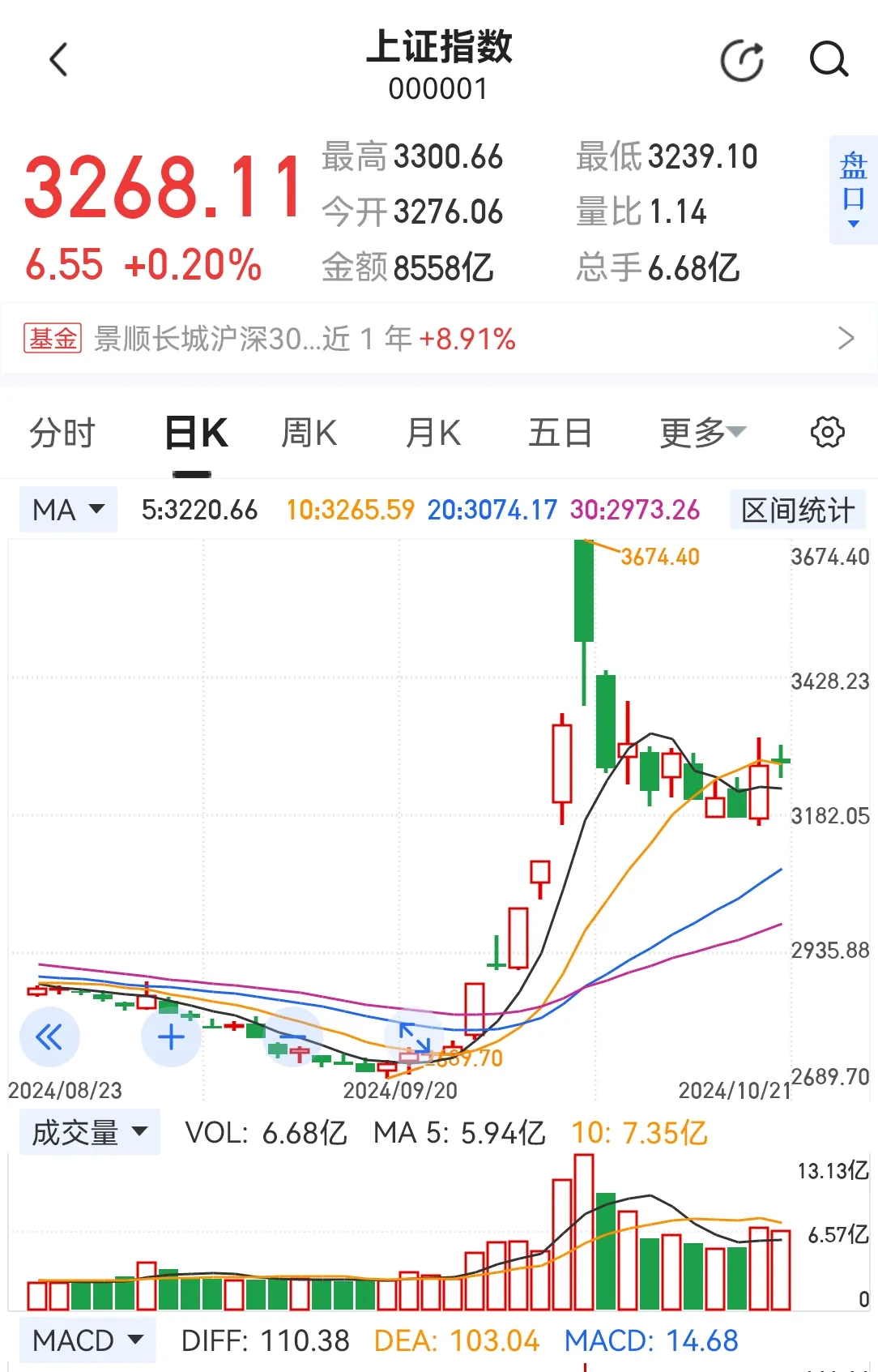Select the 月K monthly chart view
This screenshot has width=878, height=1372.
433,432
